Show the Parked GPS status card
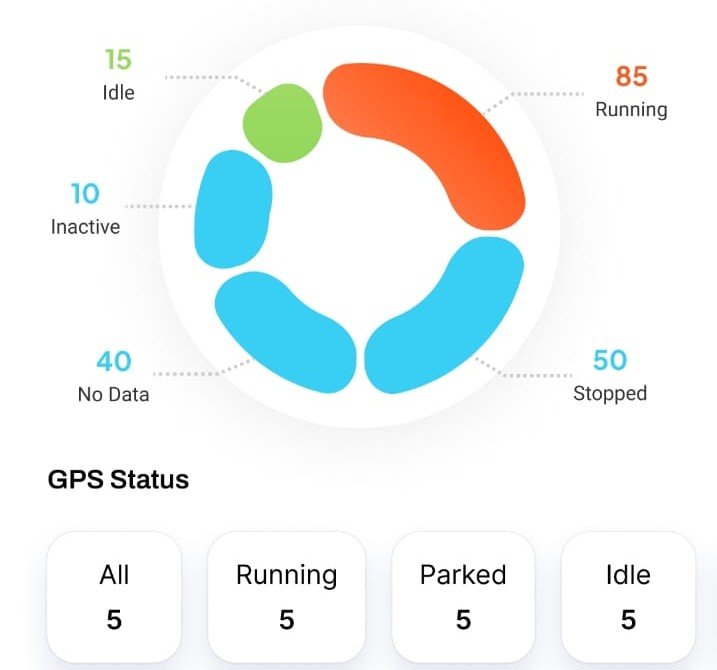This screenshot has height=670, width=717. coord(463,597)
